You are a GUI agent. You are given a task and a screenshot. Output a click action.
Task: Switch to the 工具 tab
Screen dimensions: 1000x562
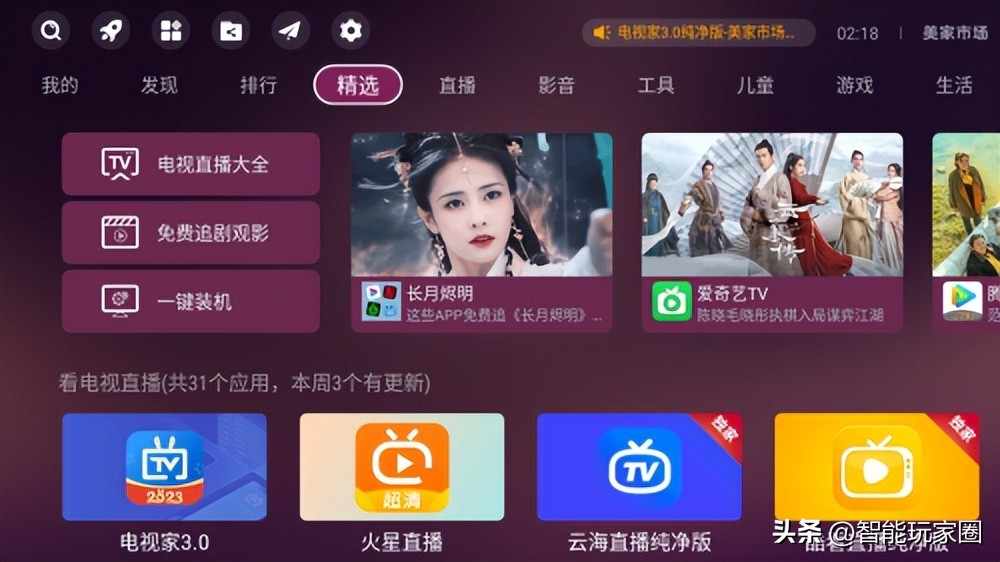(x=656, y=86)
